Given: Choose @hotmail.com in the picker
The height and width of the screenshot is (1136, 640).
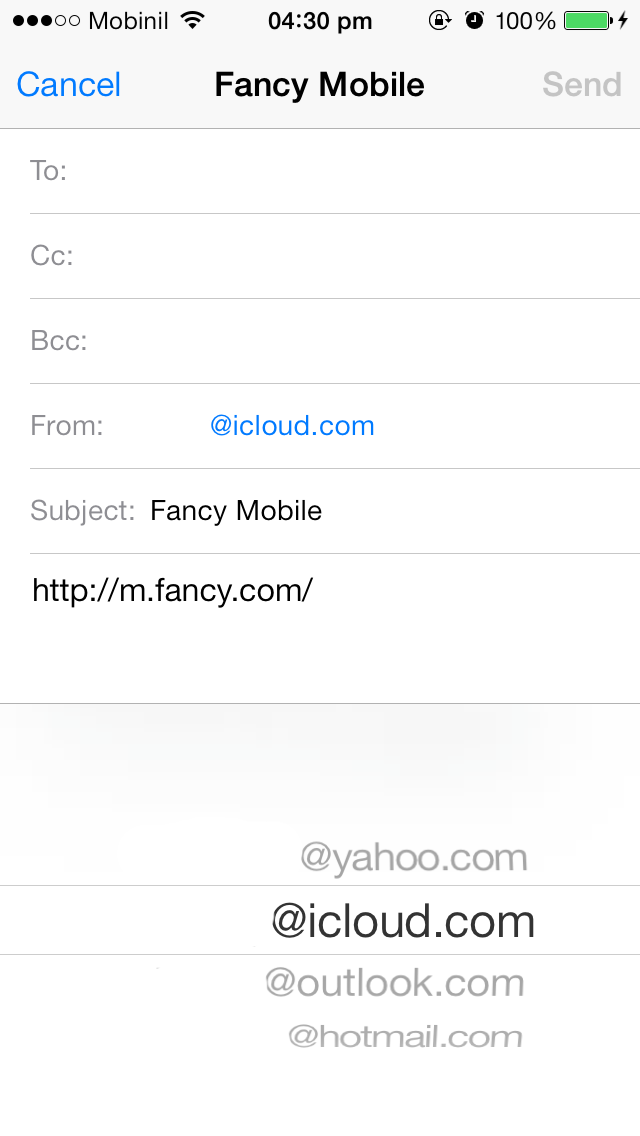Looking at the screenshot, I should pos(405,1037).
